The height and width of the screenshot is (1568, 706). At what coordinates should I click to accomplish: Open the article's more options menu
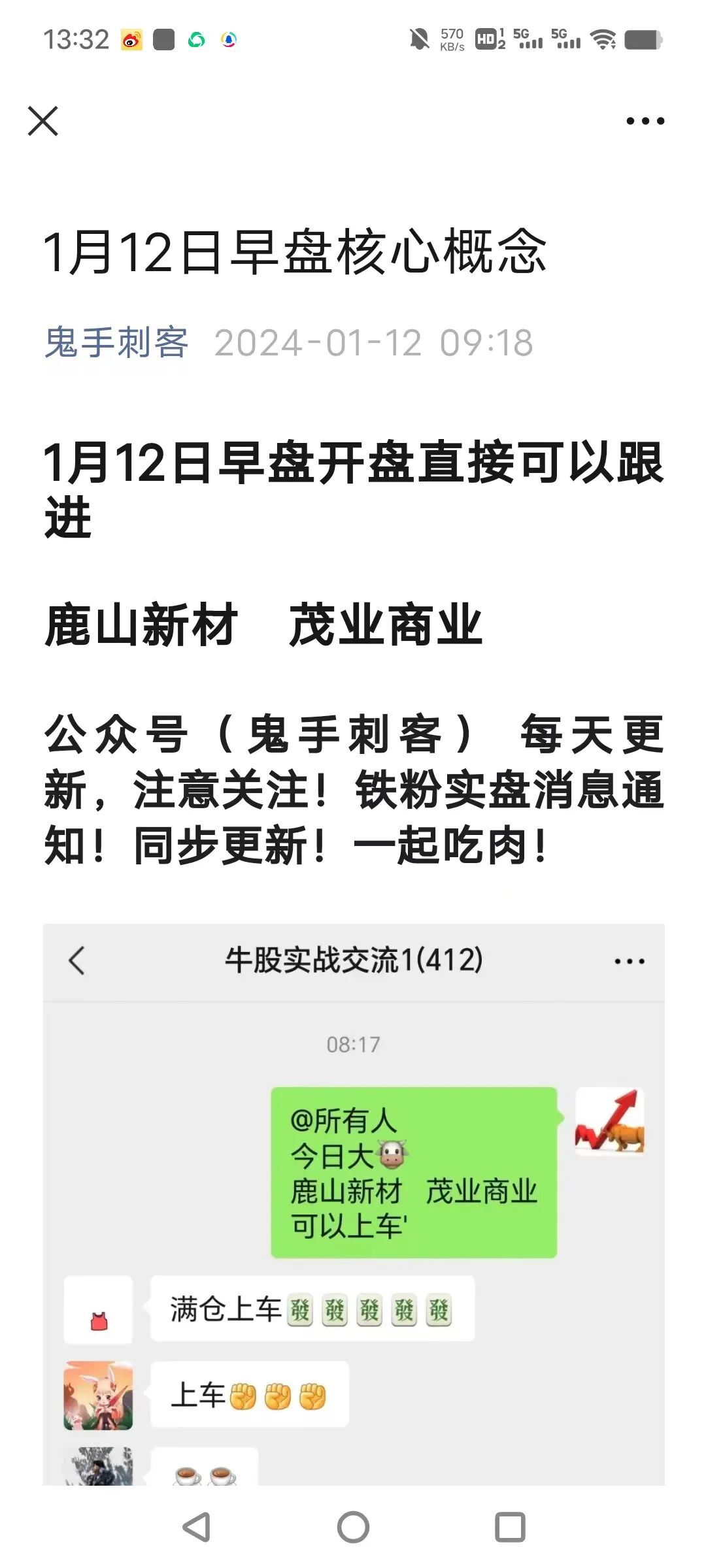(x=645, y=120)
